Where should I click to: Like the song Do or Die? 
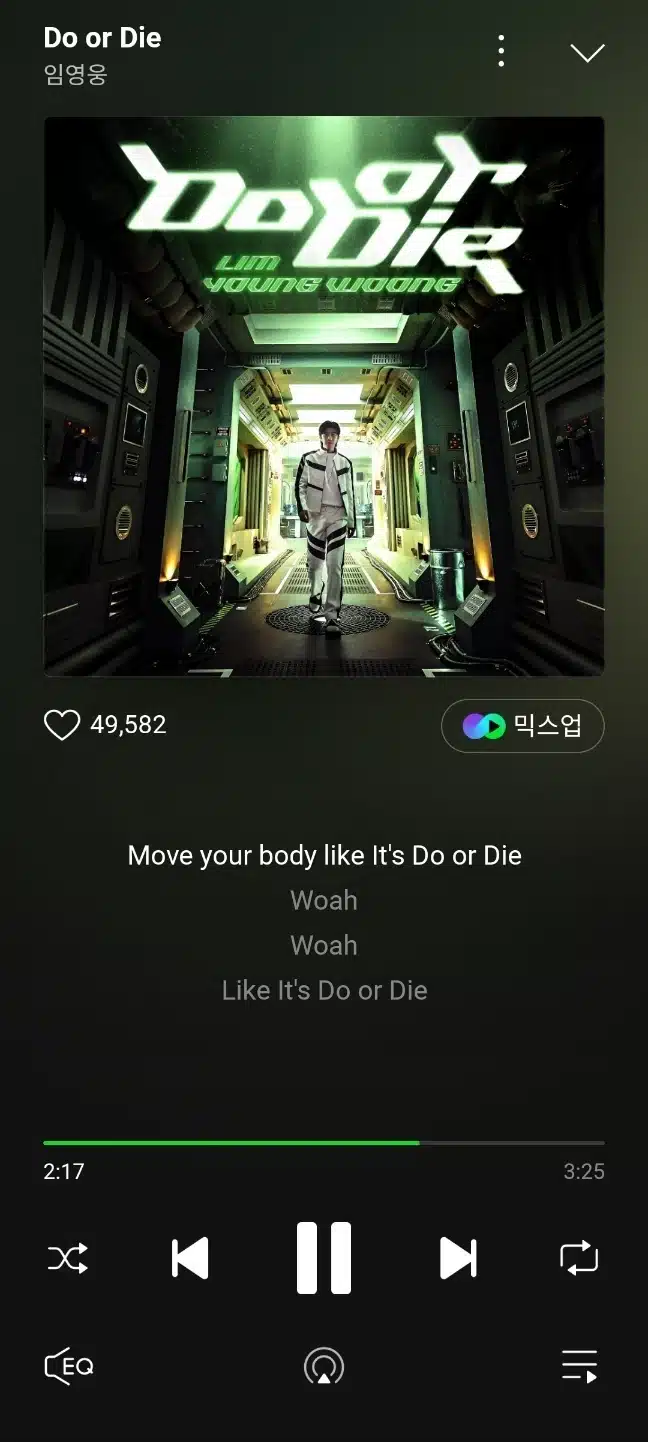pyautogui.click(x=62, y=725)
